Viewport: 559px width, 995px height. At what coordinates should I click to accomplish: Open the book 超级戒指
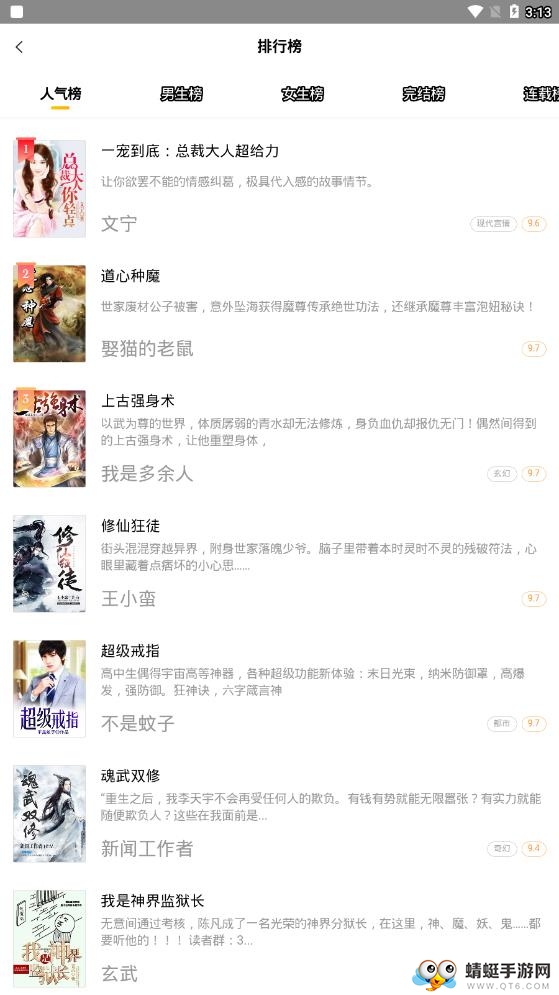[x=279, y=689]
